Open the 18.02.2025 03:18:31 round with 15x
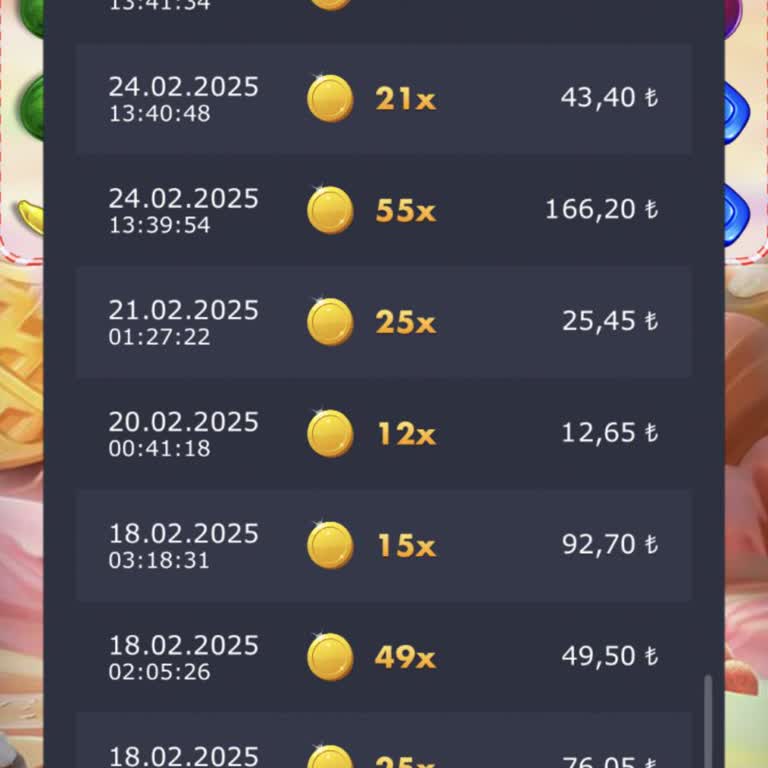The width and height of the screenshot is (768, 768). click(383, 546)
